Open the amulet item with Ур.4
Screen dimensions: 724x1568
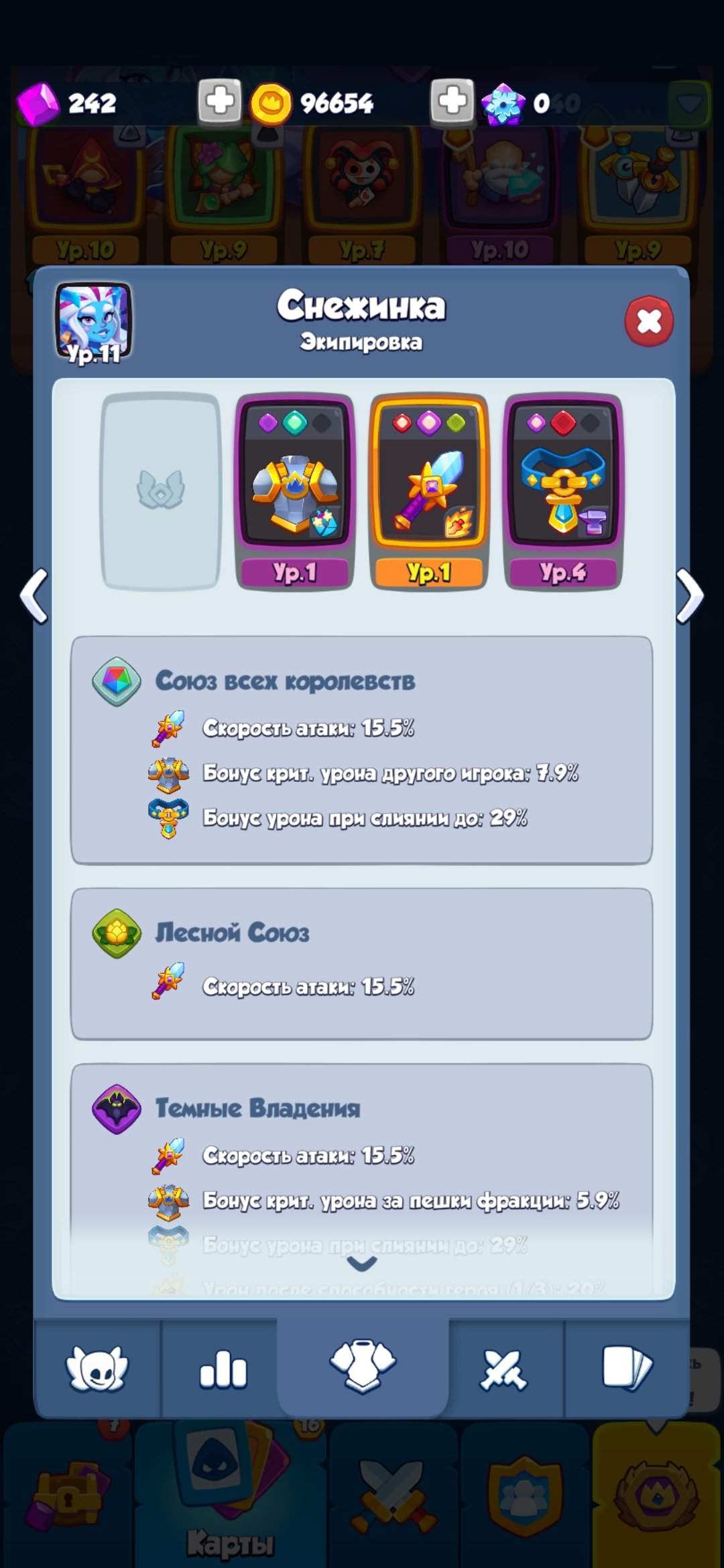click(x=563, y=492)
